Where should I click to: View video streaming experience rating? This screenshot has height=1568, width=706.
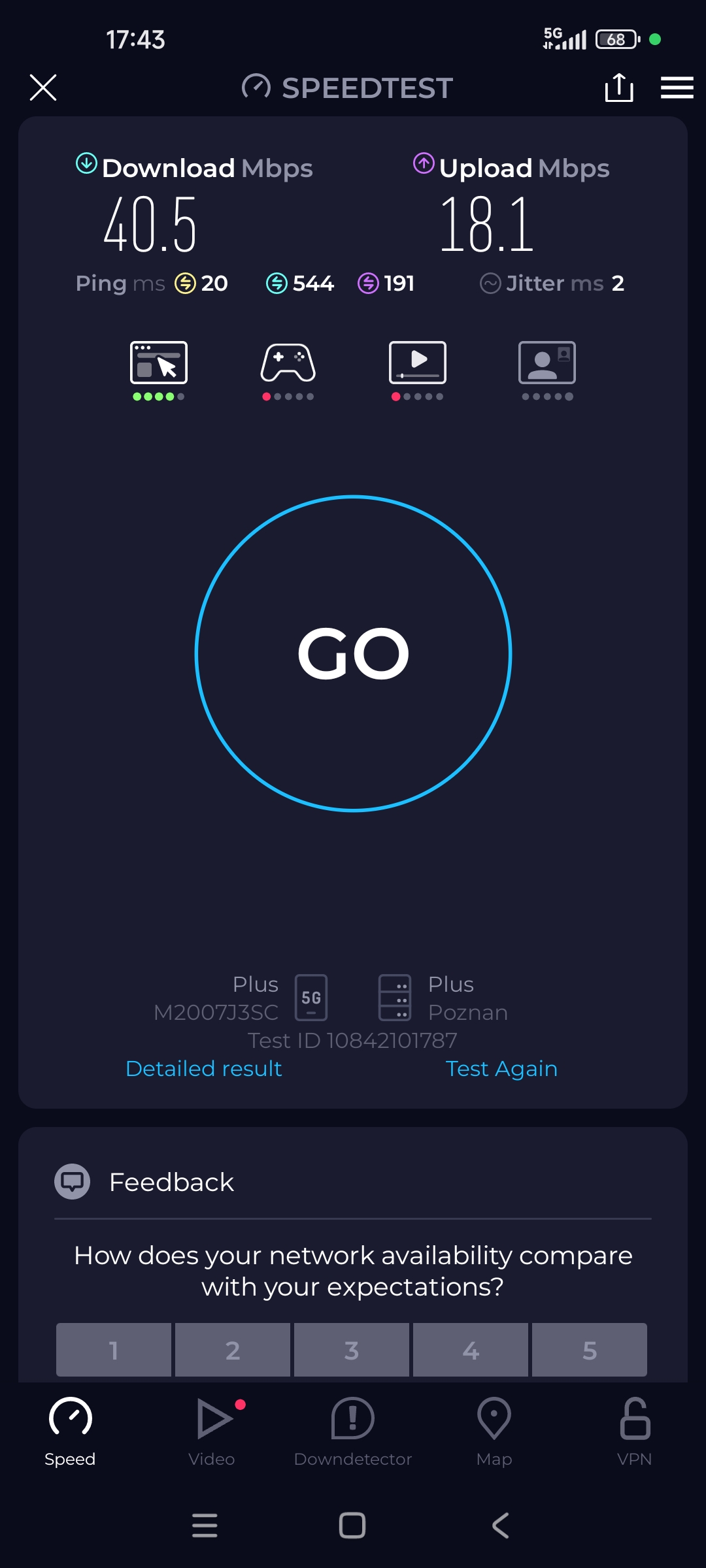(x=418, y=368)
